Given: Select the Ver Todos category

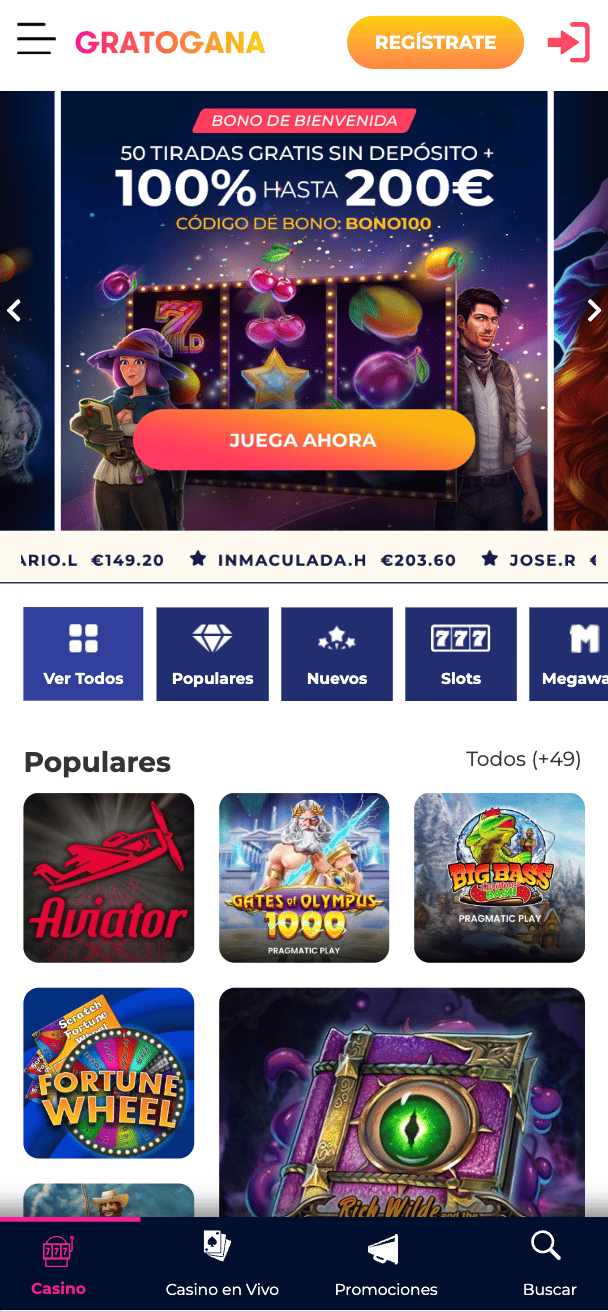Looking at the screenshot, I should pyautogui.click(x=83, y=654).
